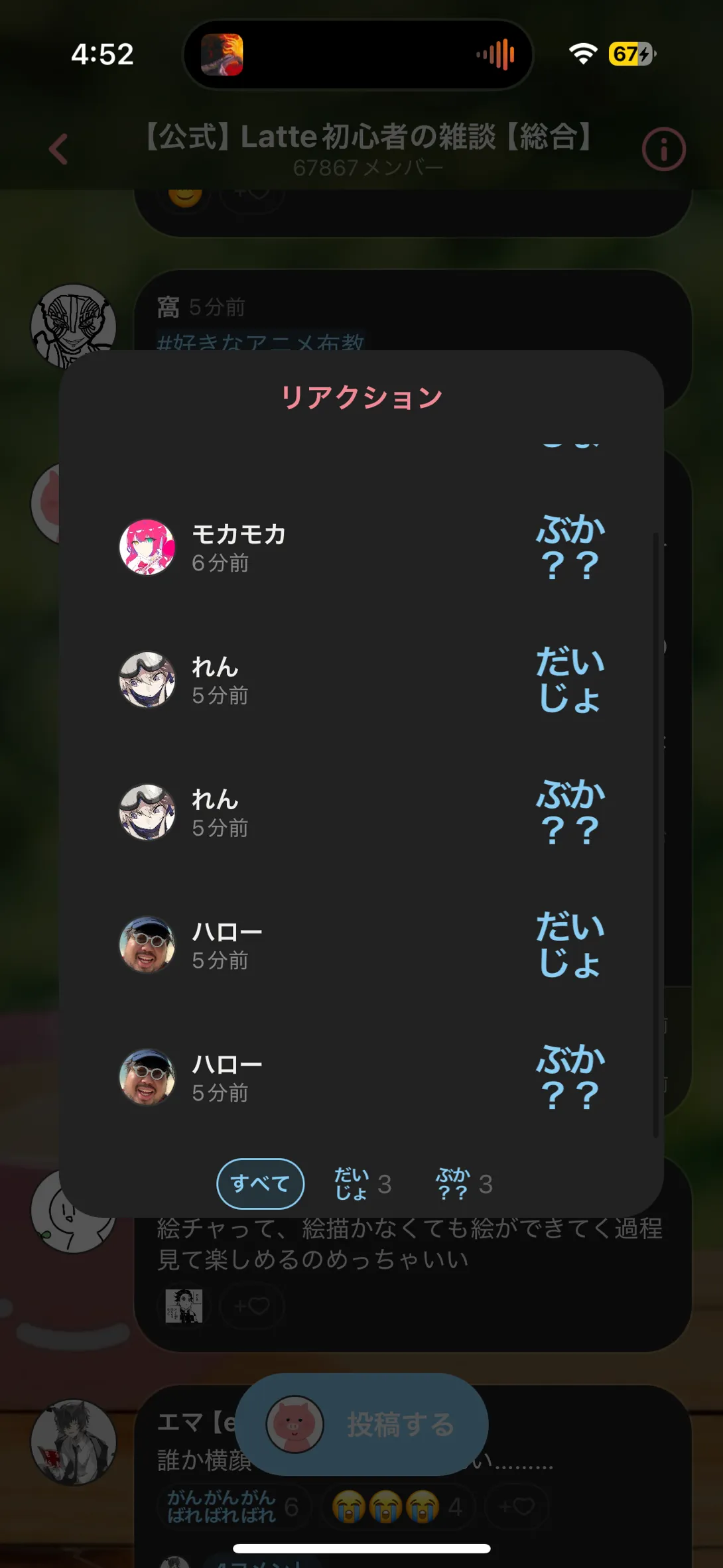Filter reactions by ぶか？？
Viewport: 723px width, 1568px height.
pyautogui.click(x=464, y=1183)
